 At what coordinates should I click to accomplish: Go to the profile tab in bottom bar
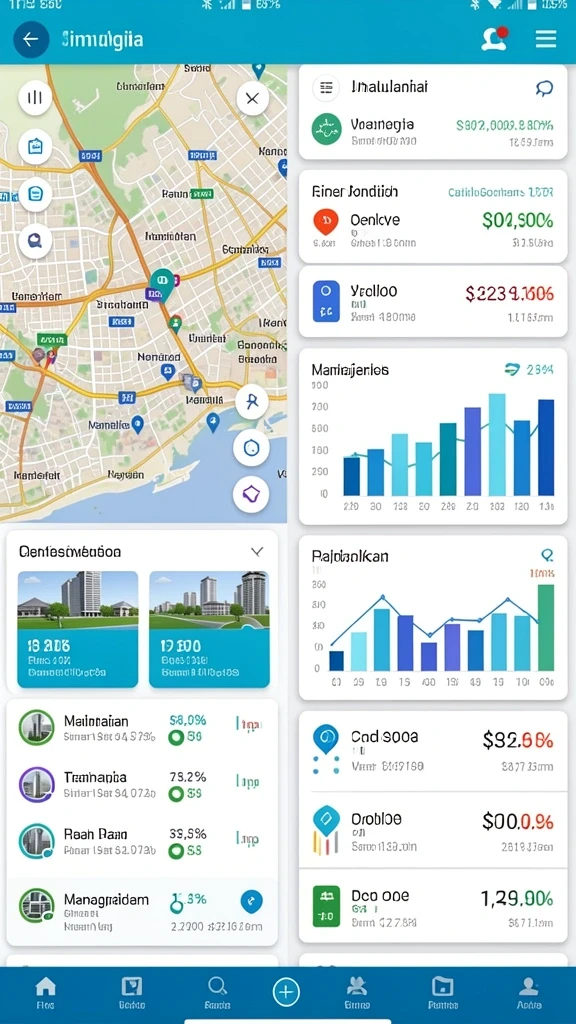[x=528, y=993]
